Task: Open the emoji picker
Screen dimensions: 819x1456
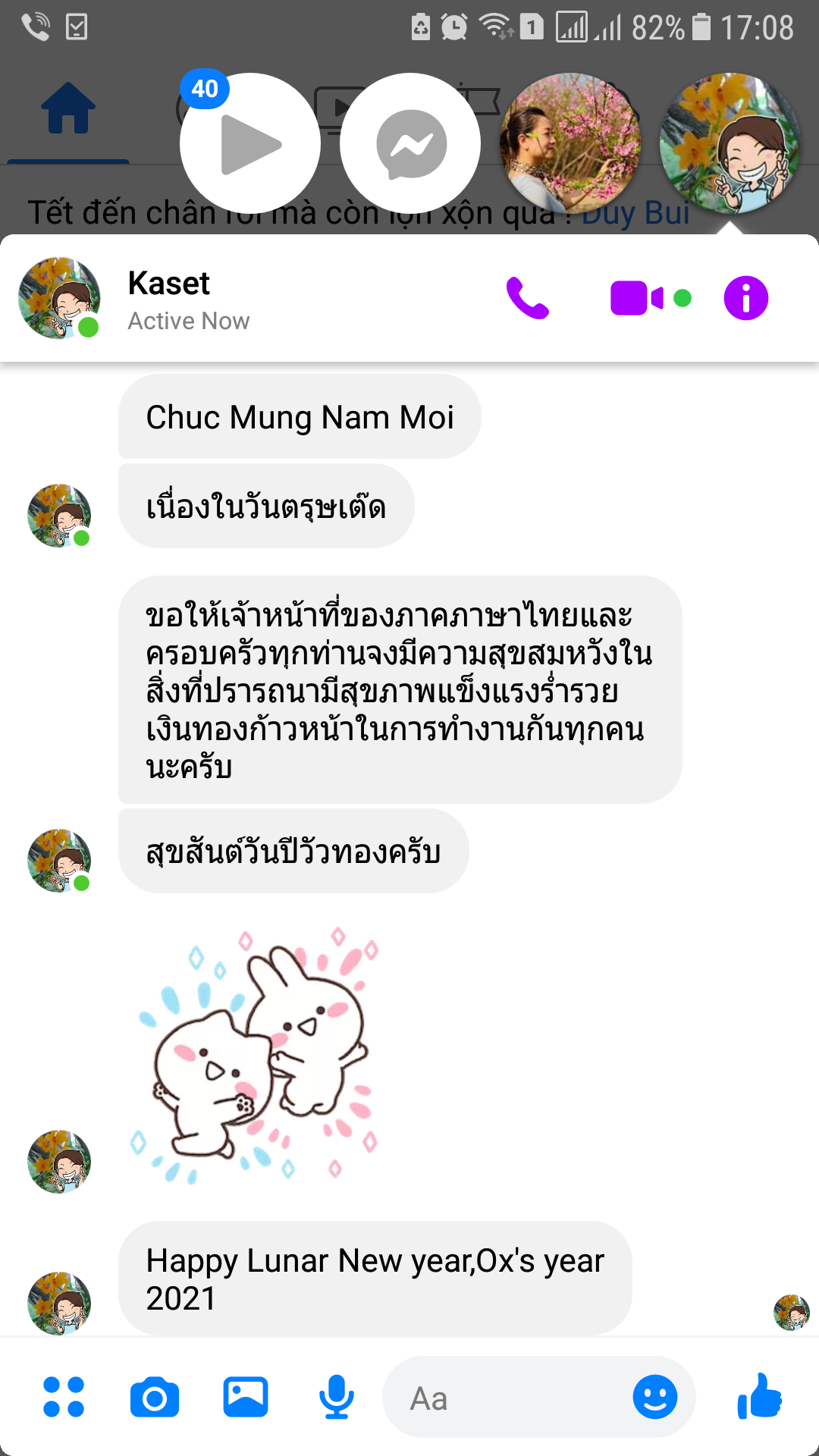Action: pos(654,1397)
